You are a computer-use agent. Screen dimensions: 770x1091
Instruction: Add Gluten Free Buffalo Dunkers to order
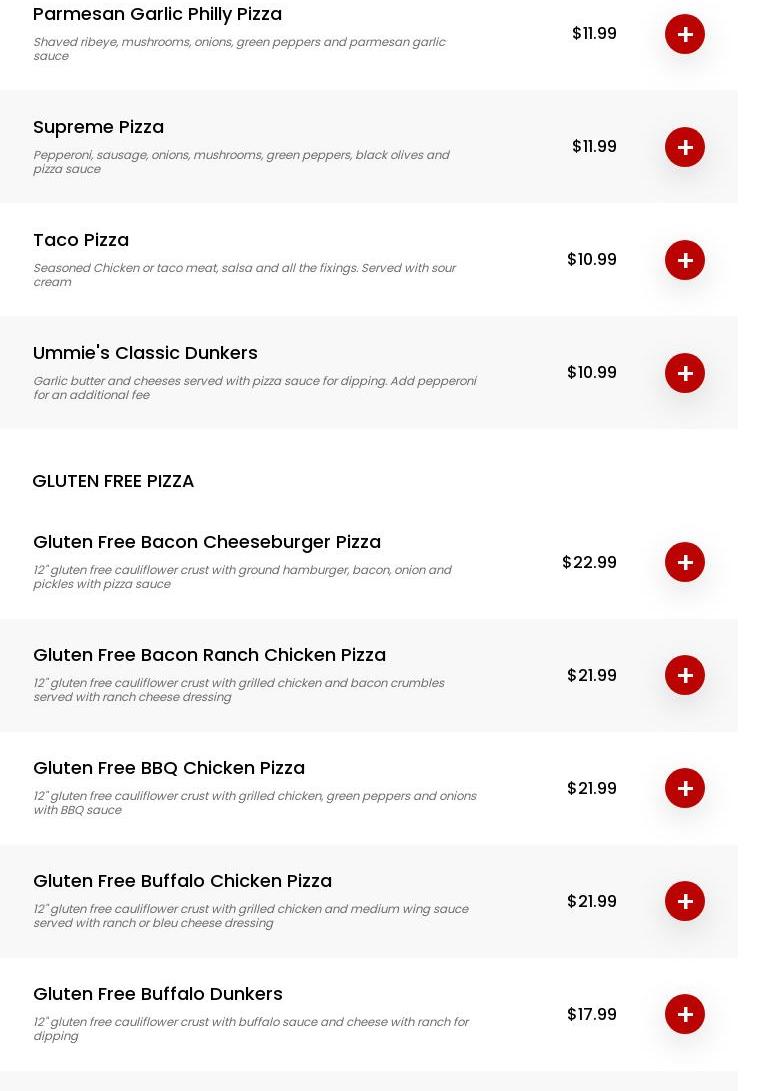coord(685,1014)
